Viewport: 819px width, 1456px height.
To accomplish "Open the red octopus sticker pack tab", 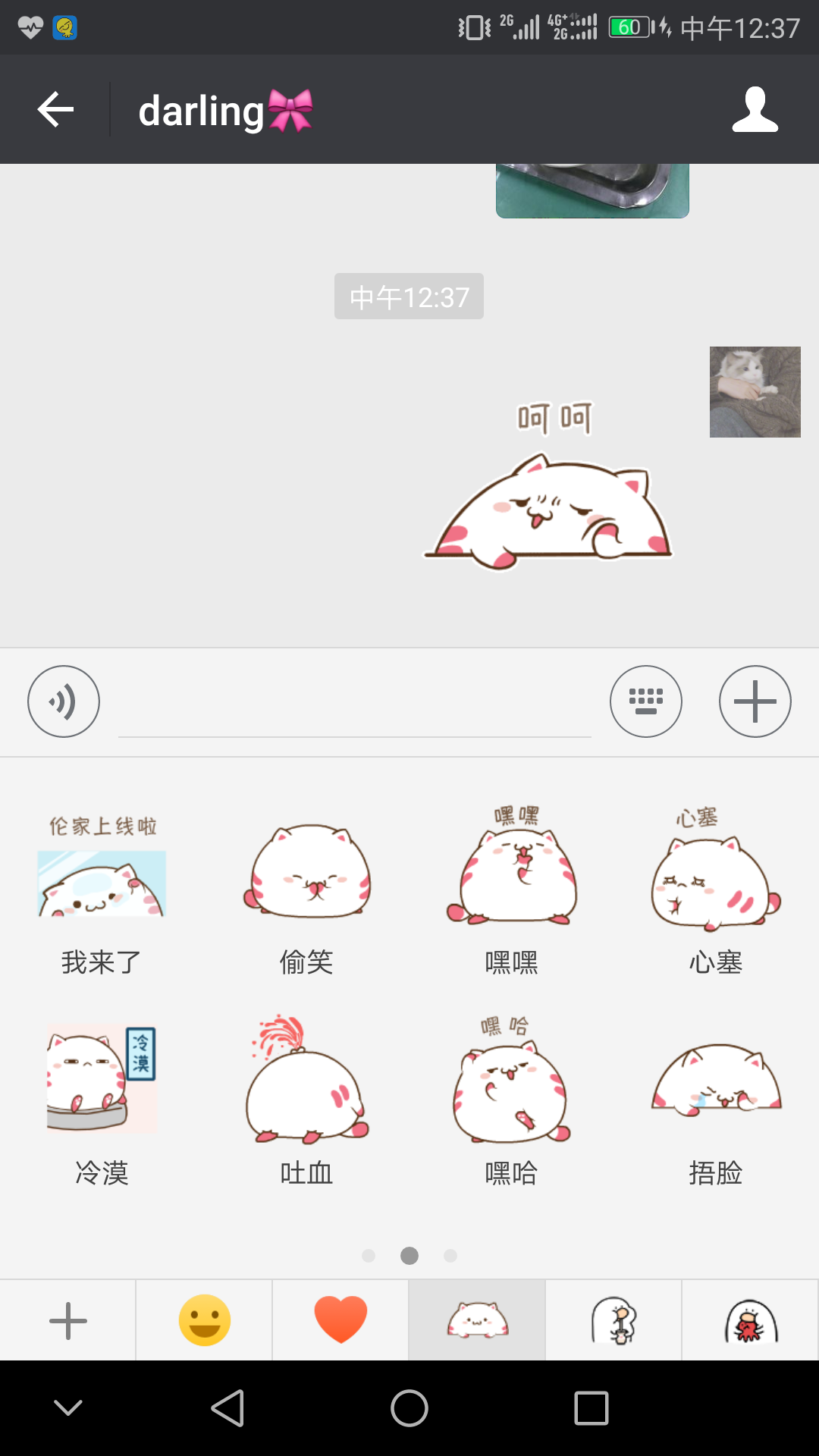I will 751,1320.
